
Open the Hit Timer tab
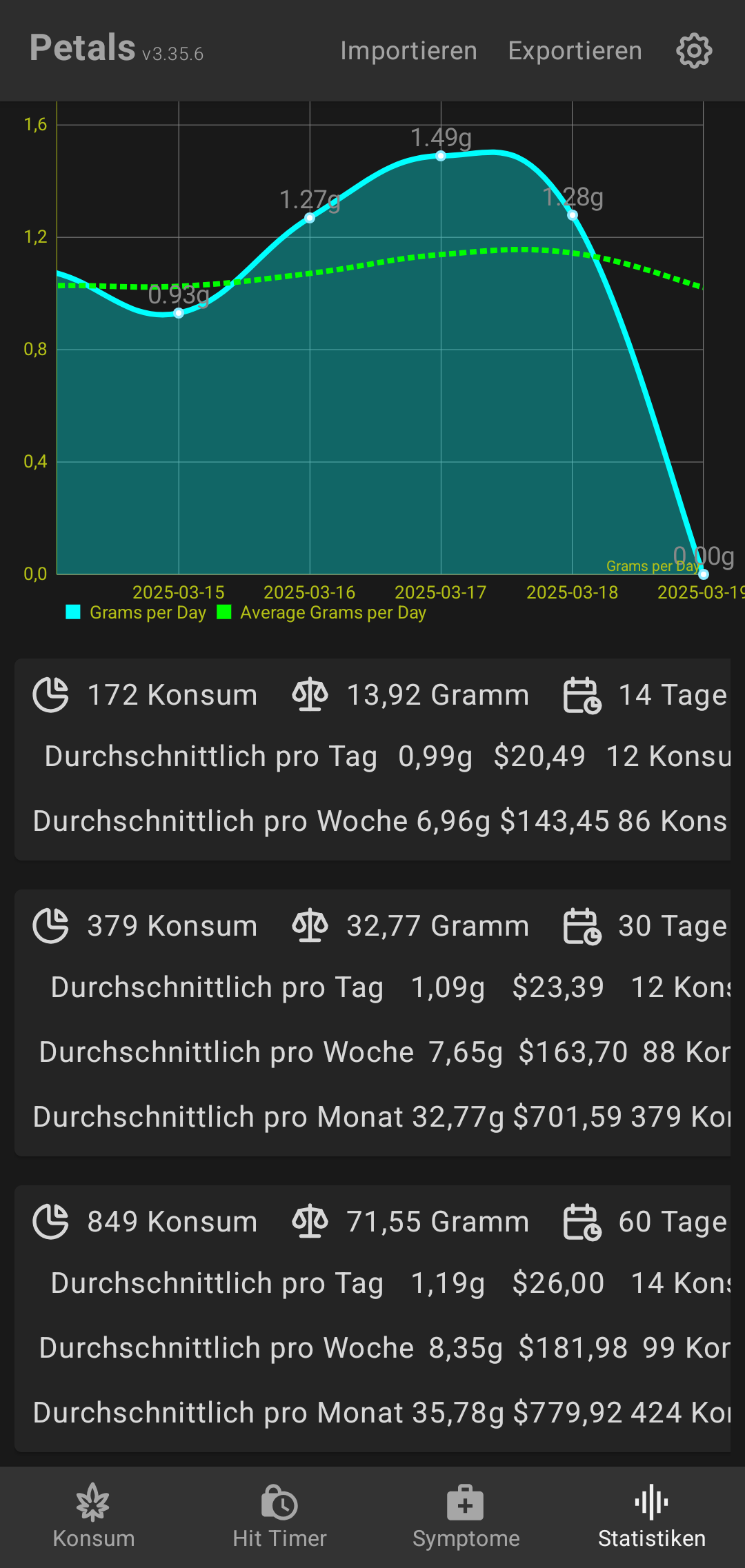pyautogui.click(x=279, y=1516)
